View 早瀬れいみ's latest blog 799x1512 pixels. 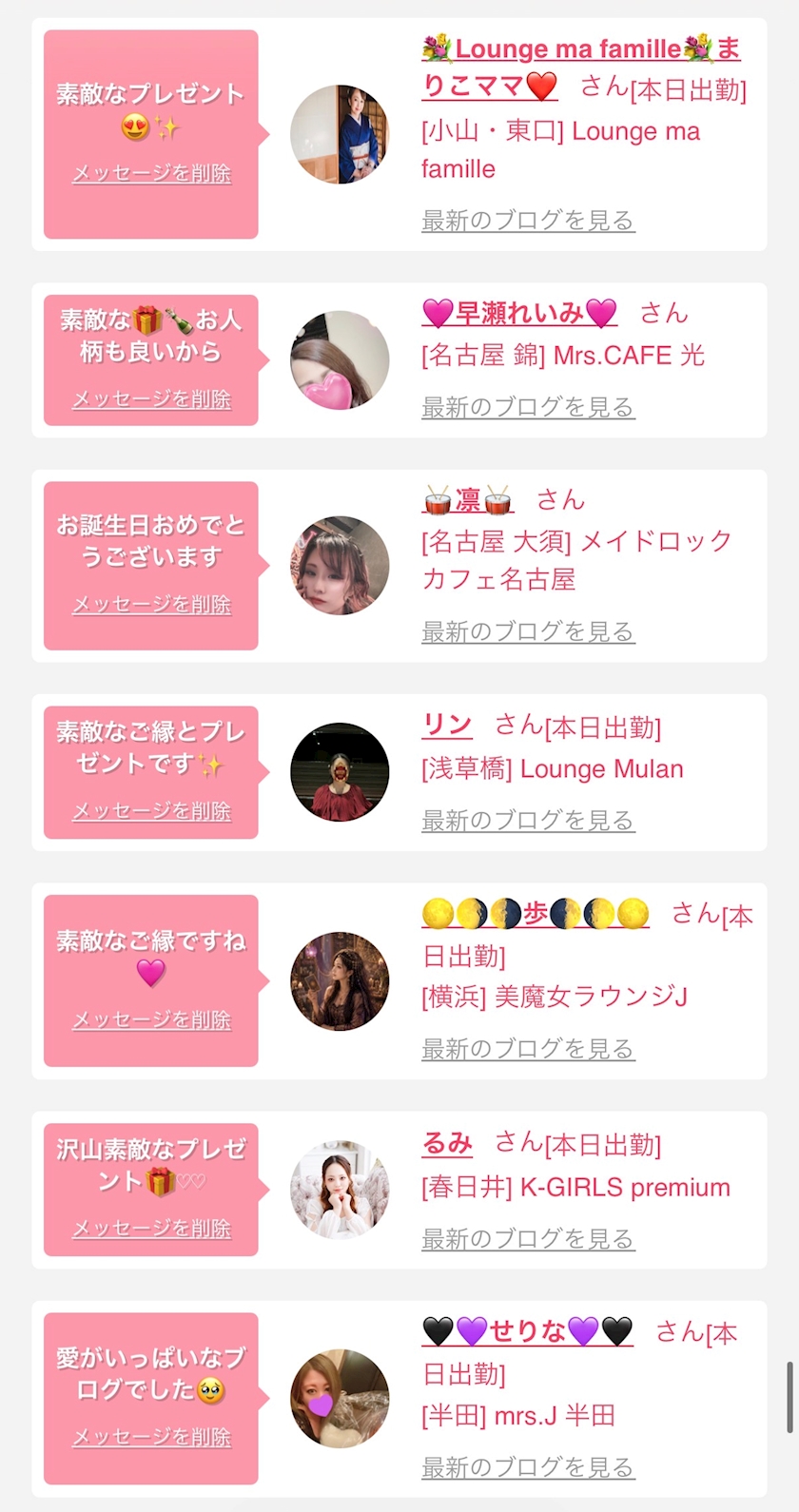528,407
